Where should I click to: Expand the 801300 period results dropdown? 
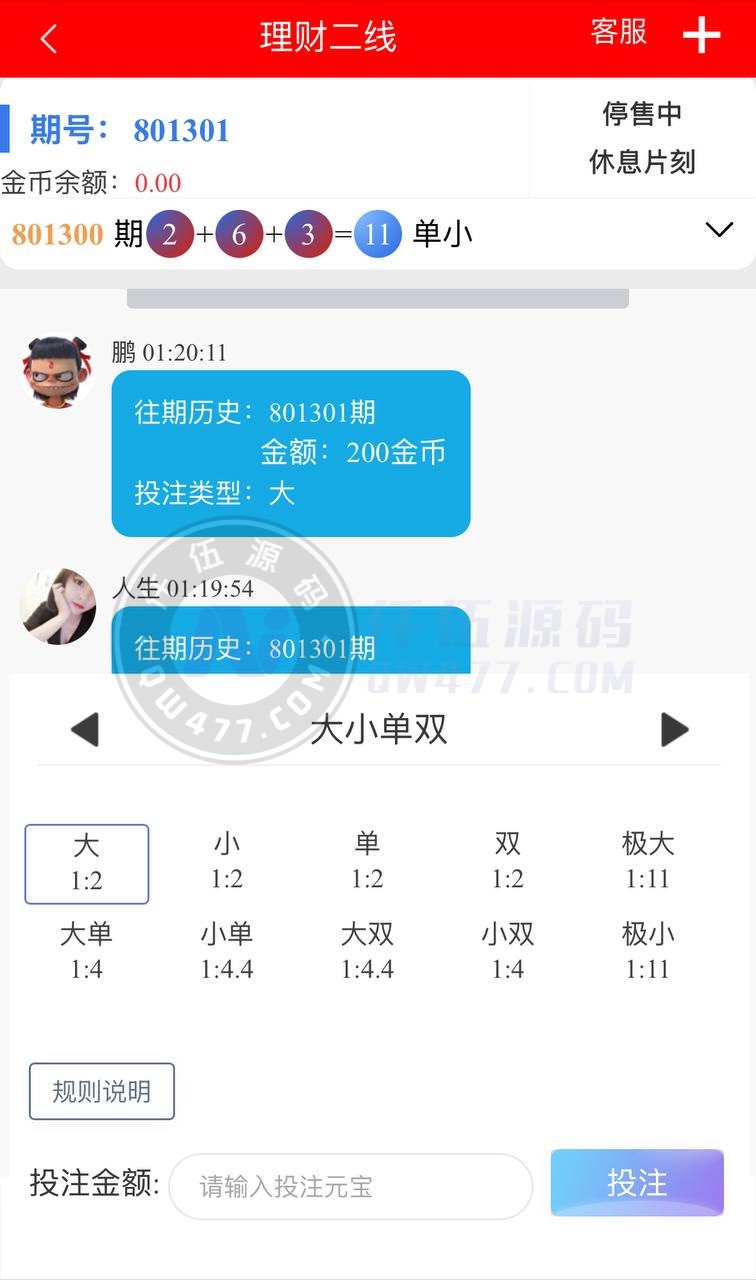coord(719,230)
